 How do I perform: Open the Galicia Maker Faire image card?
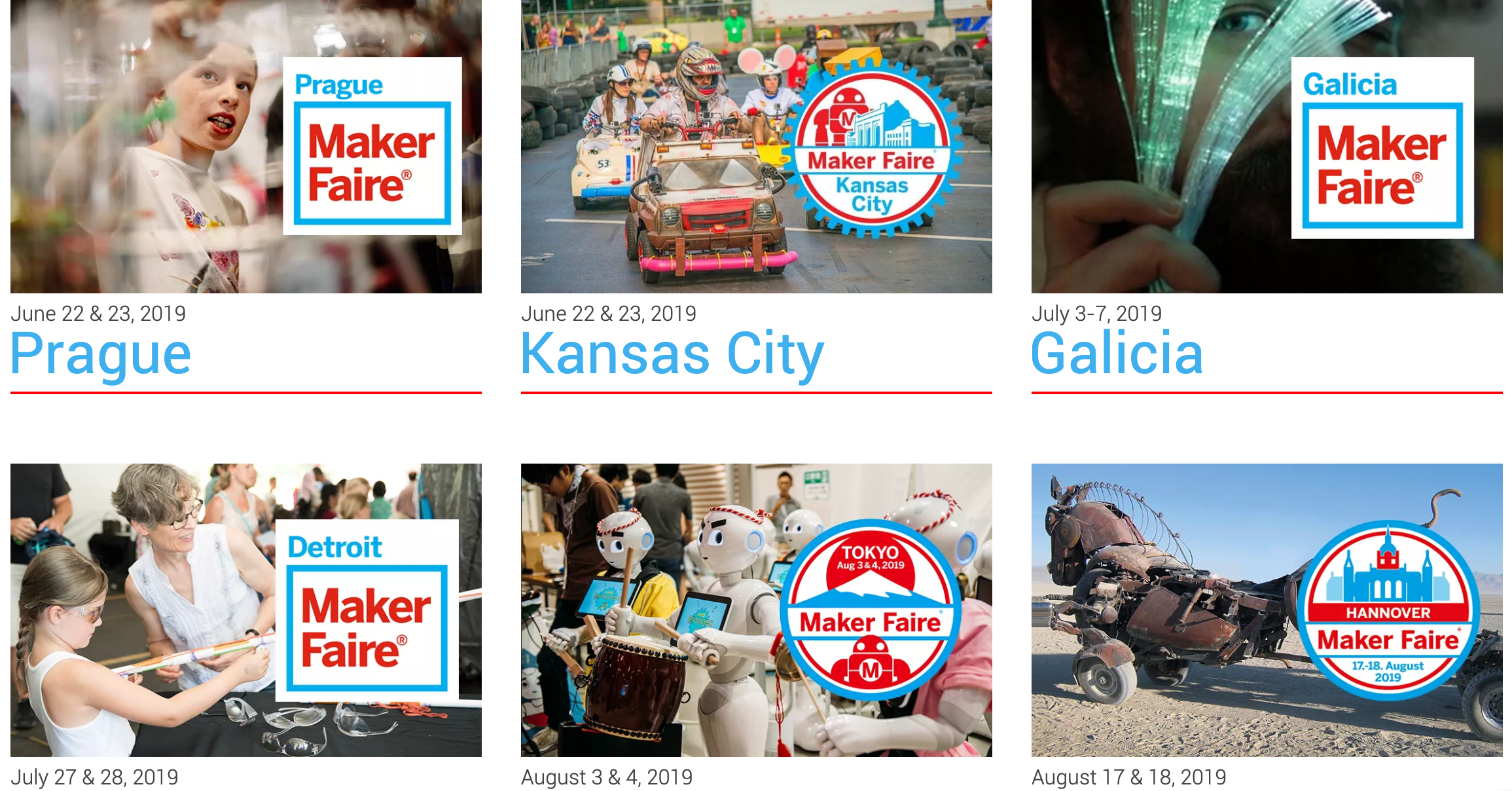1267,146
